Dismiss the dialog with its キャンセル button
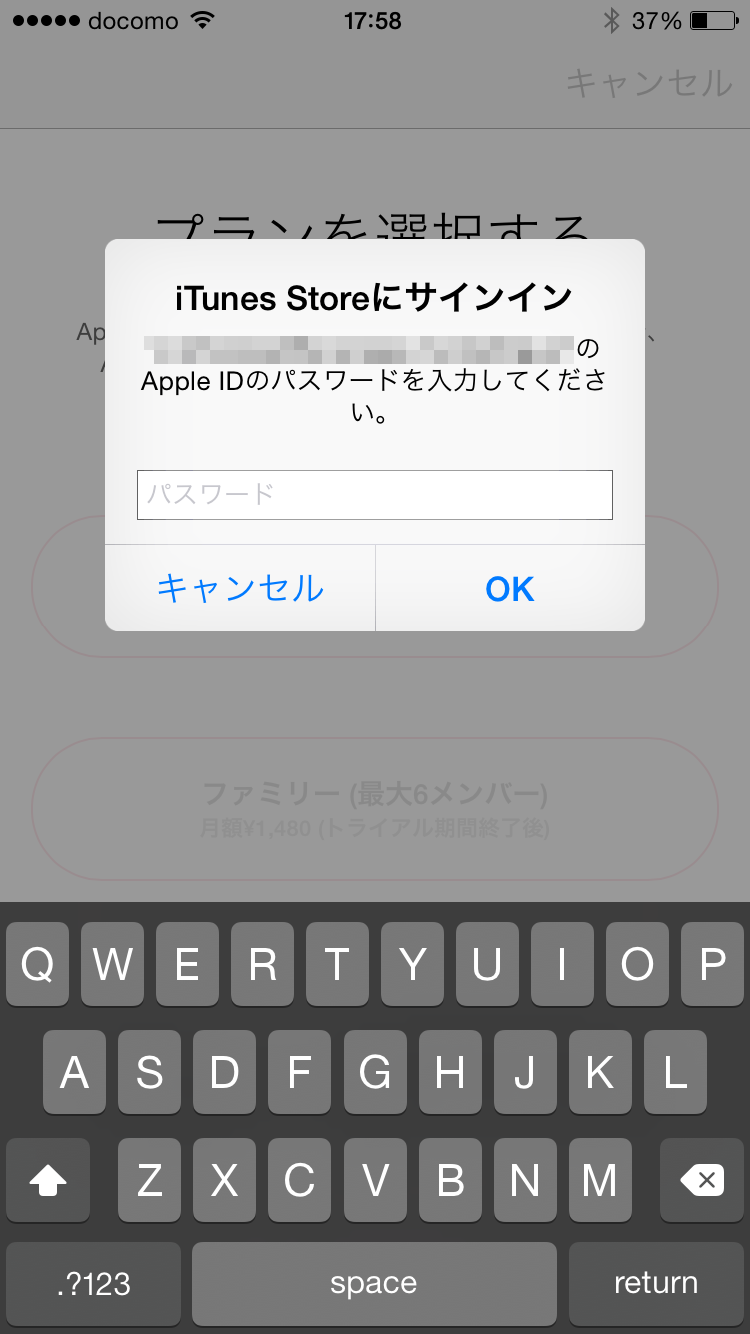The width and height of the screenshot is (750, 1334). click(240, 589)
